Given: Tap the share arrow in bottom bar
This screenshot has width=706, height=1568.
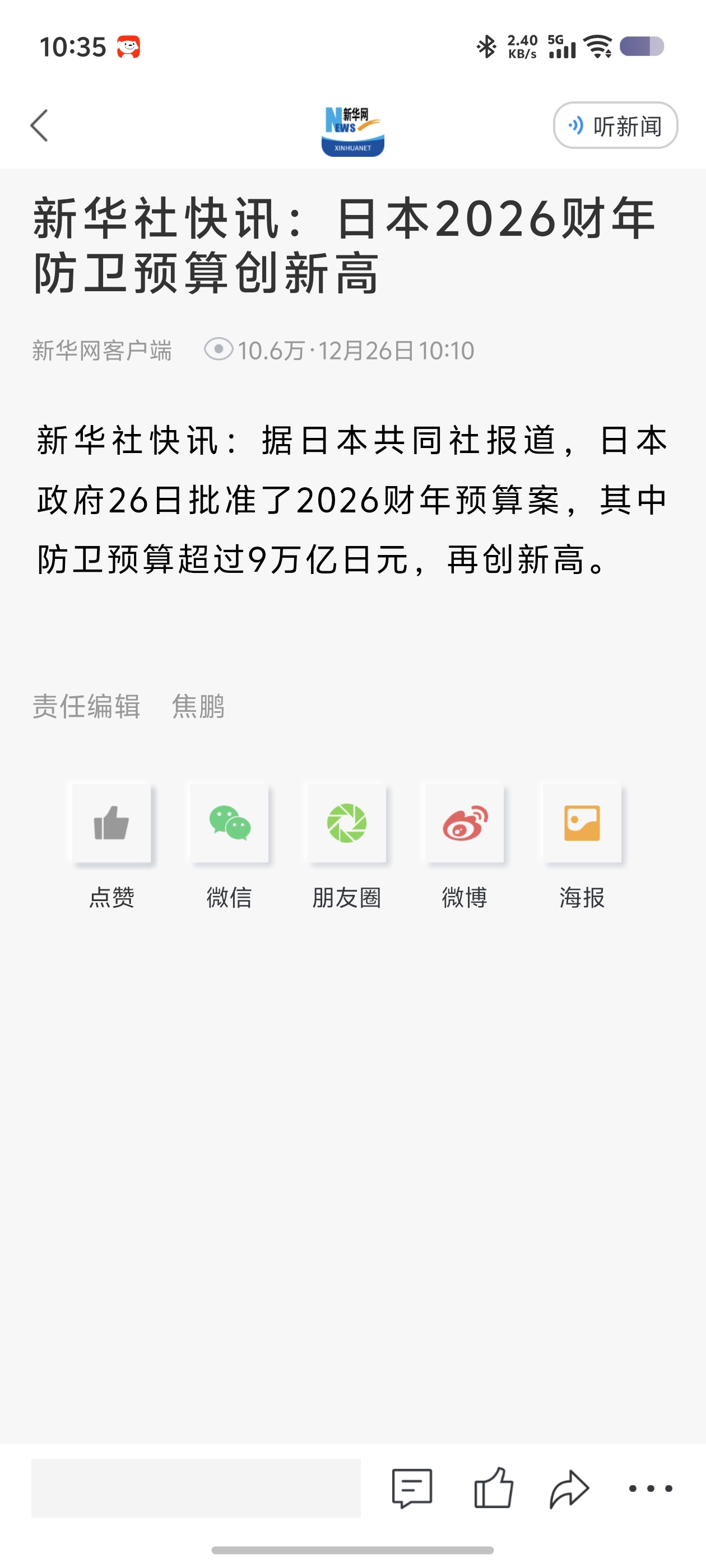Looking at the screenshot, I should point(569,1488).
